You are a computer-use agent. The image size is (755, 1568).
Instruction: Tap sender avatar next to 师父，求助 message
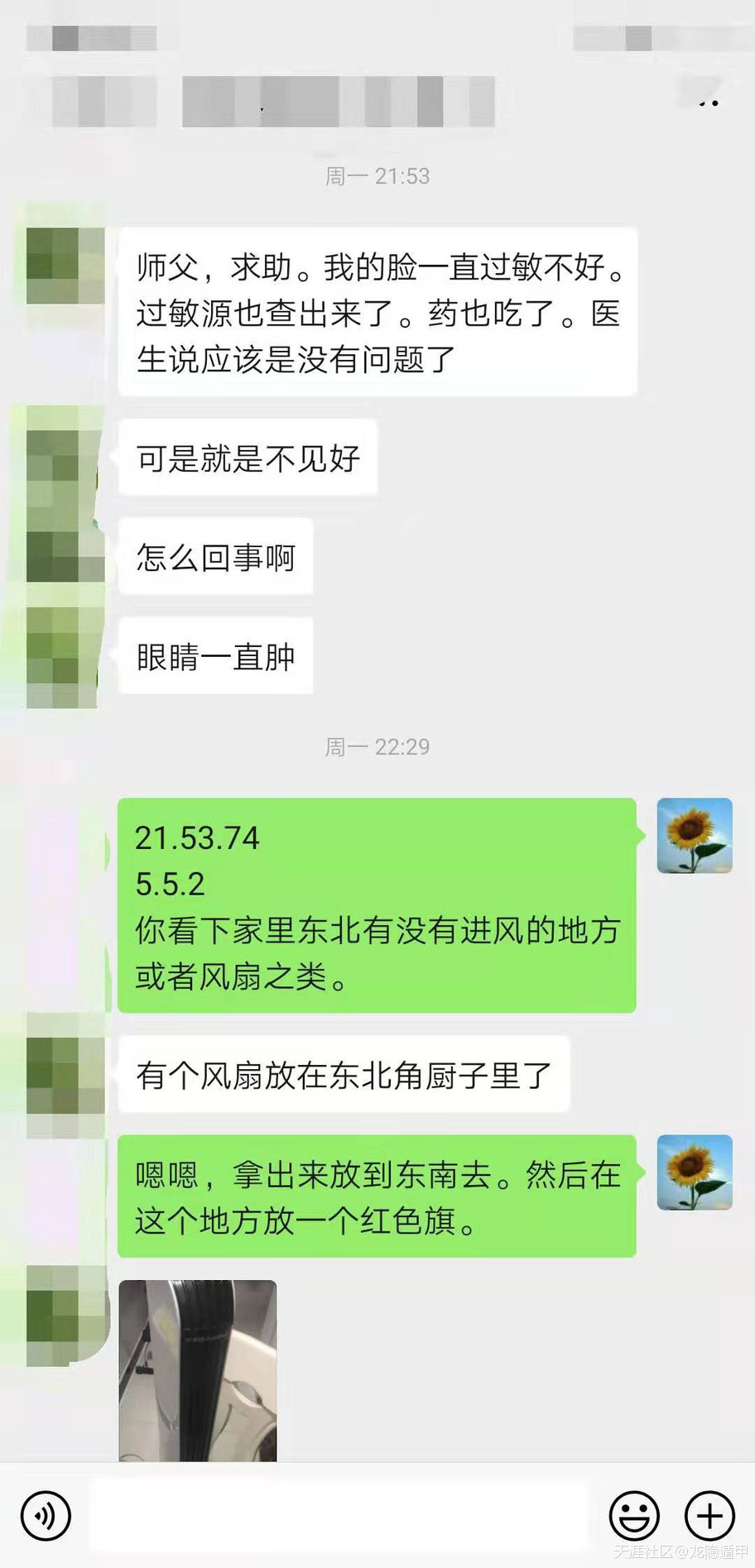point(65,266)
